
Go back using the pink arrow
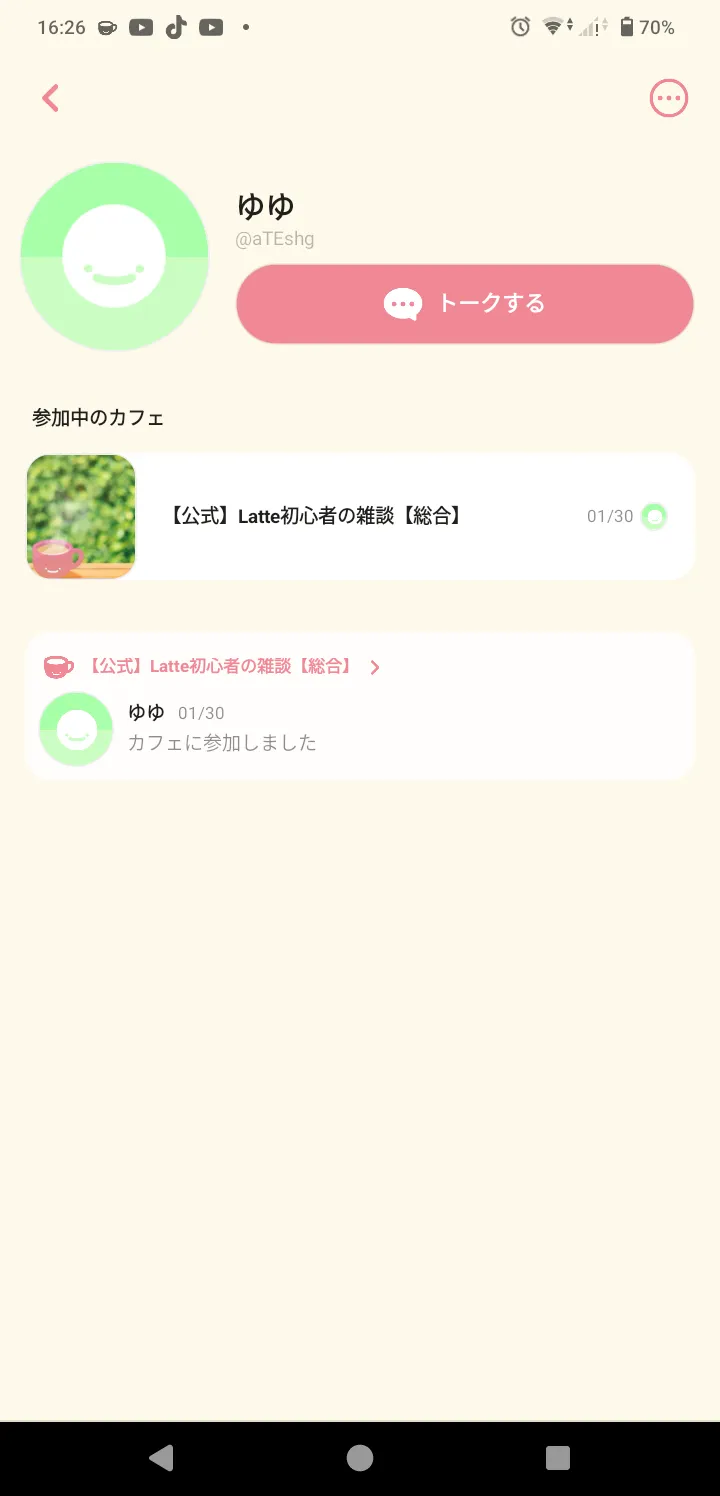coord(51,98)
